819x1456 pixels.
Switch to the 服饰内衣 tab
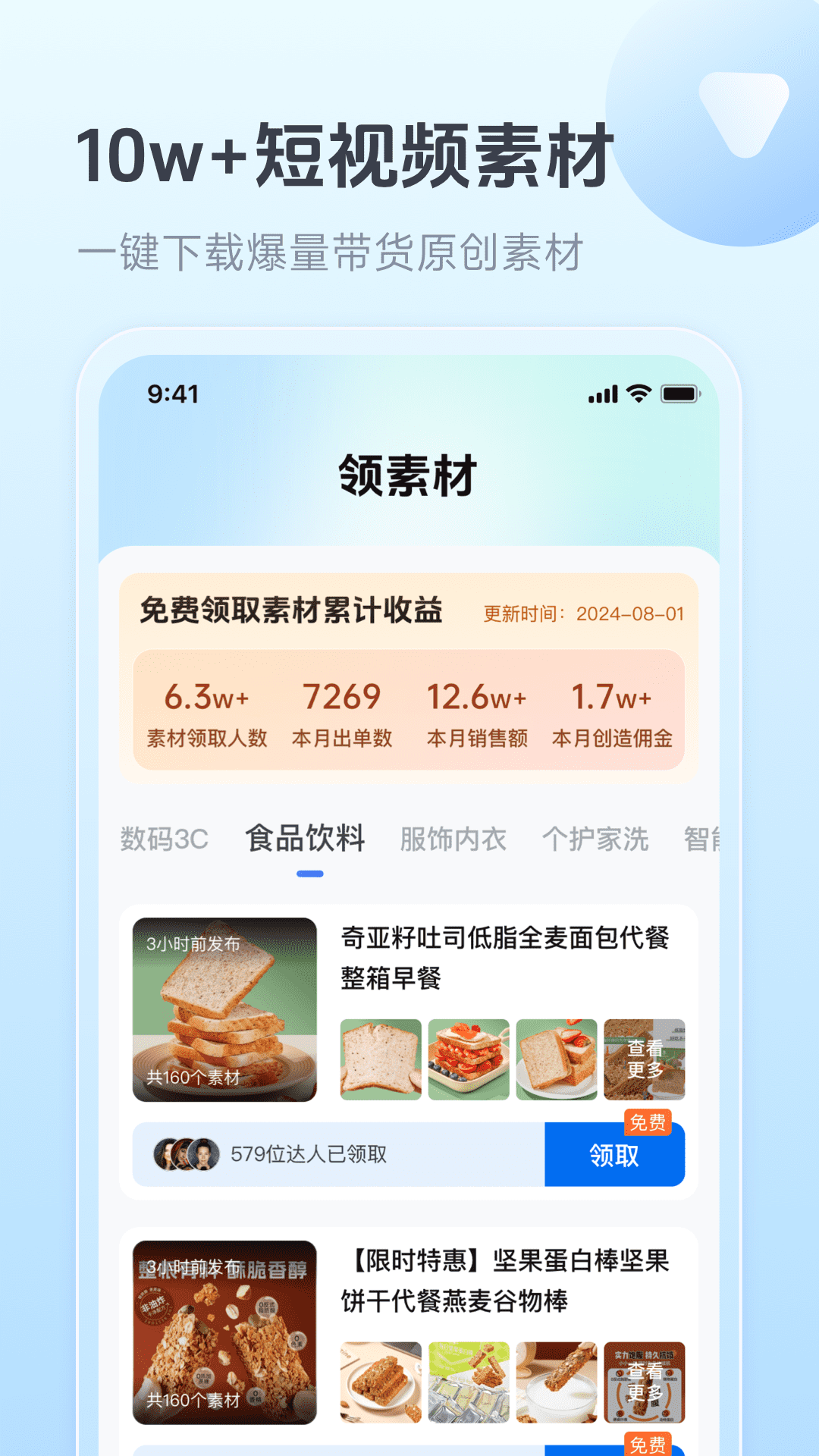click(451, 839)
